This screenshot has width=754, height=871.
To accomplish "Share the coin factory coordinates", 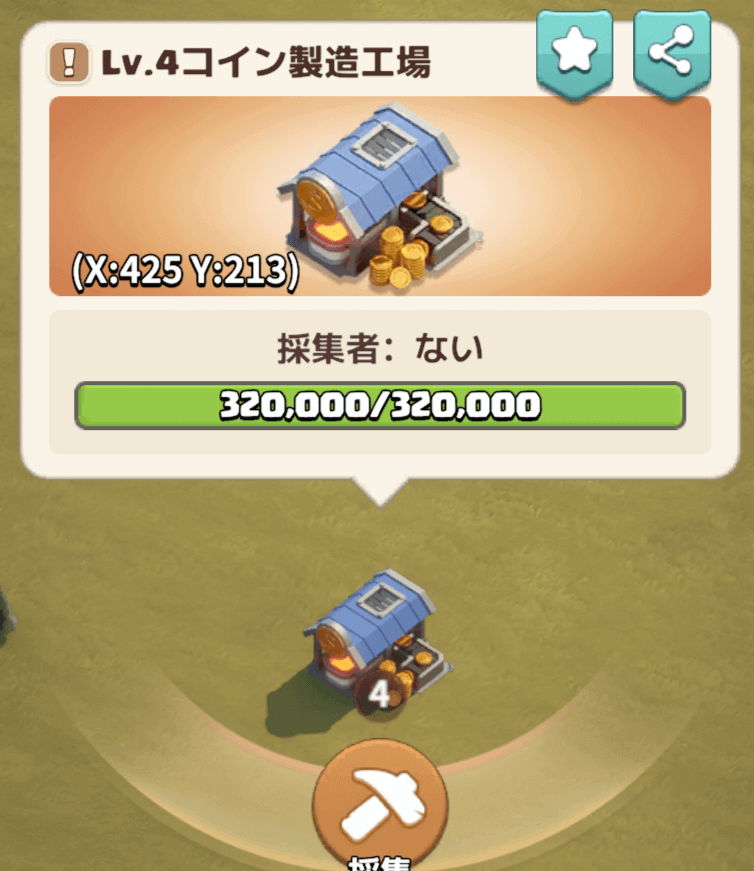I will pos(671,54).
